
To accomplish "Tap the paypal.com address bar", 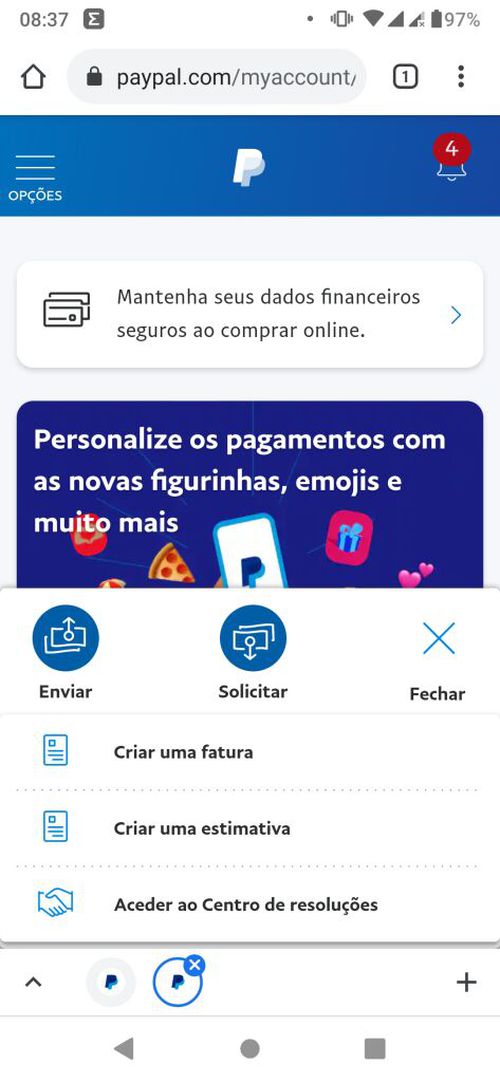I will [217, 77].
